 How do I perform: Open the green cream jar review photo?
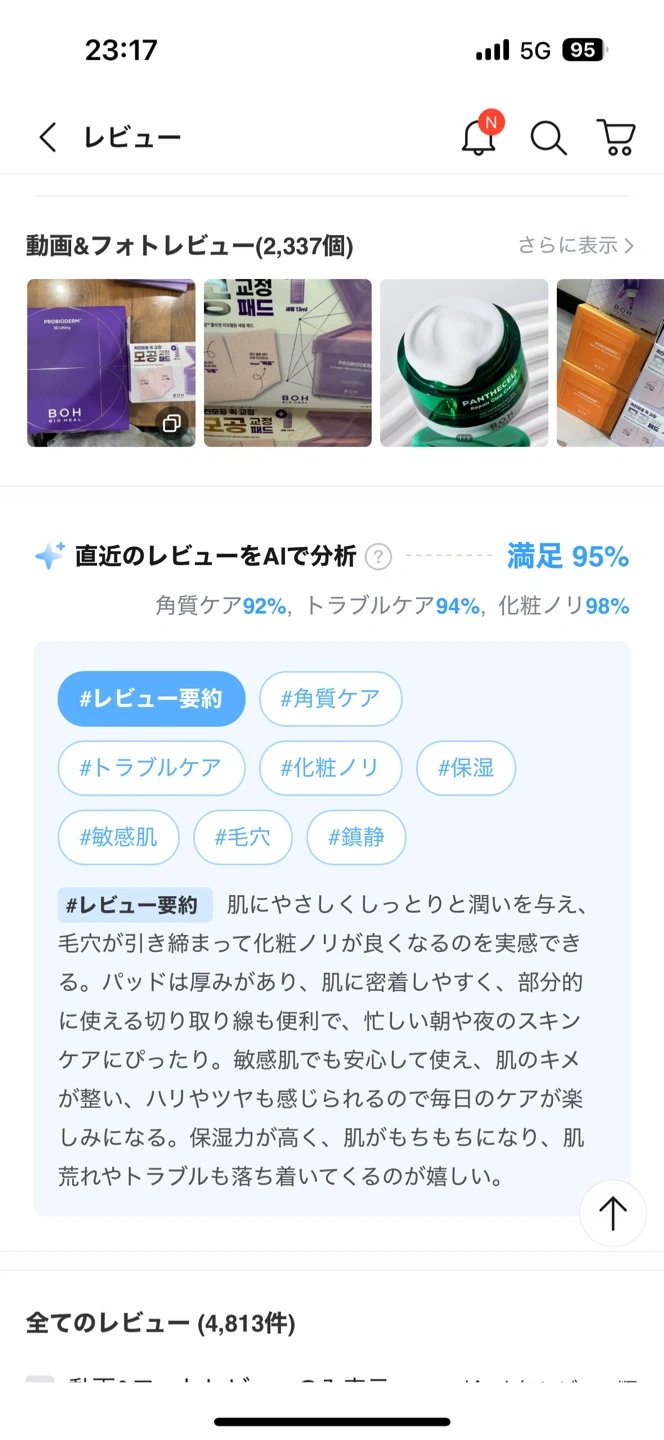(464, 362)
